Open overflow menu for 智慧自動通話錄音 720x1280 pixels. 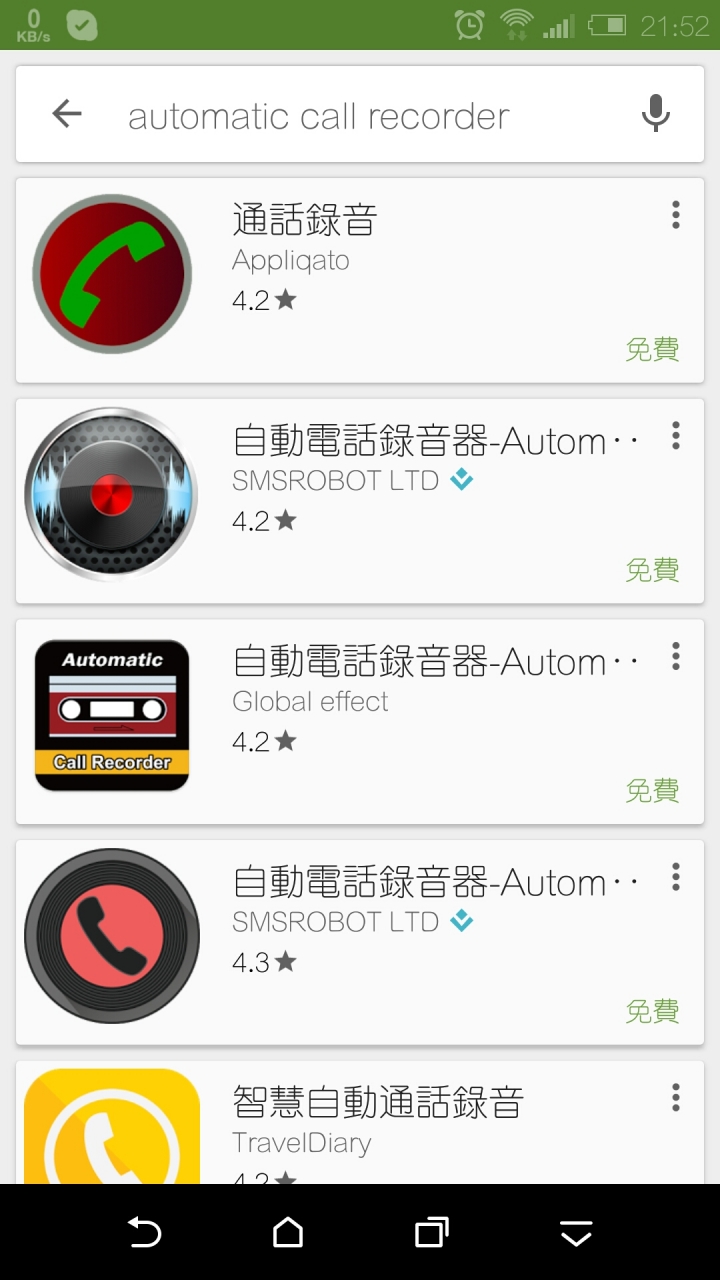676,1098
